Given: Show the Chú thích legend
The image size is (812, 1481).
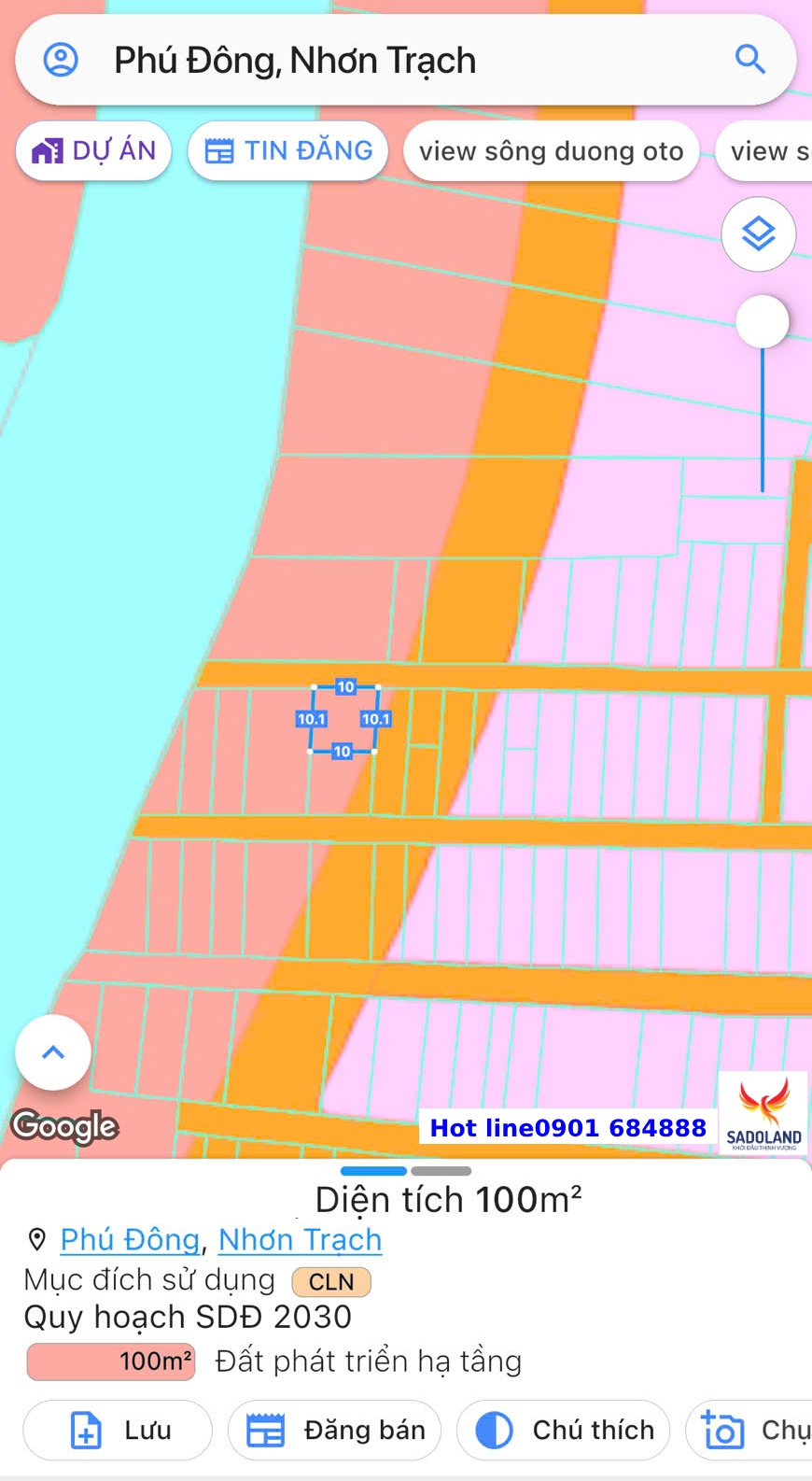Looking at the screenshot, I should (x=563, y=1430).
